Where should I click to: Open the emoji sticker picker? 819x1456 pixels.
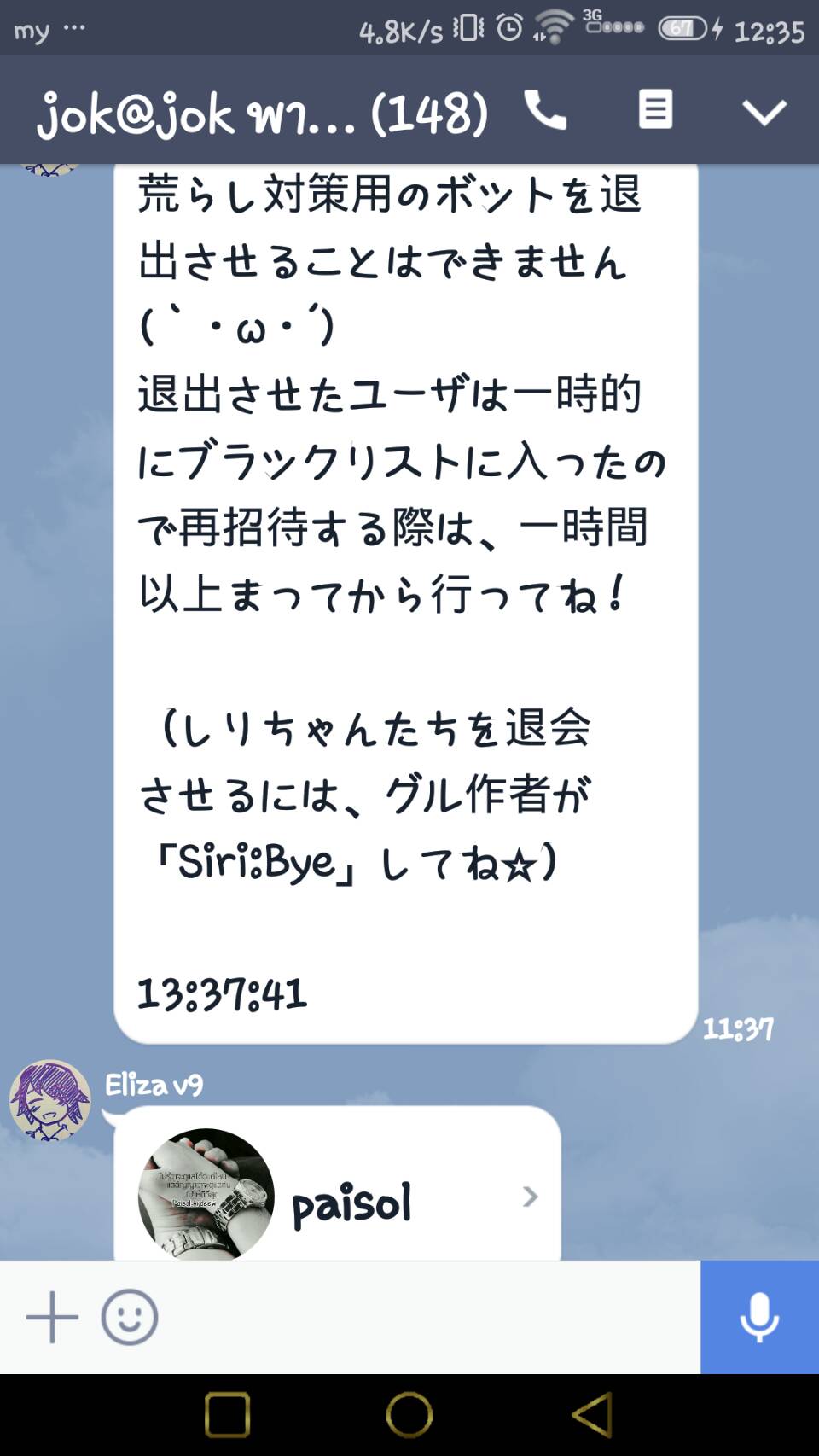130,1317
